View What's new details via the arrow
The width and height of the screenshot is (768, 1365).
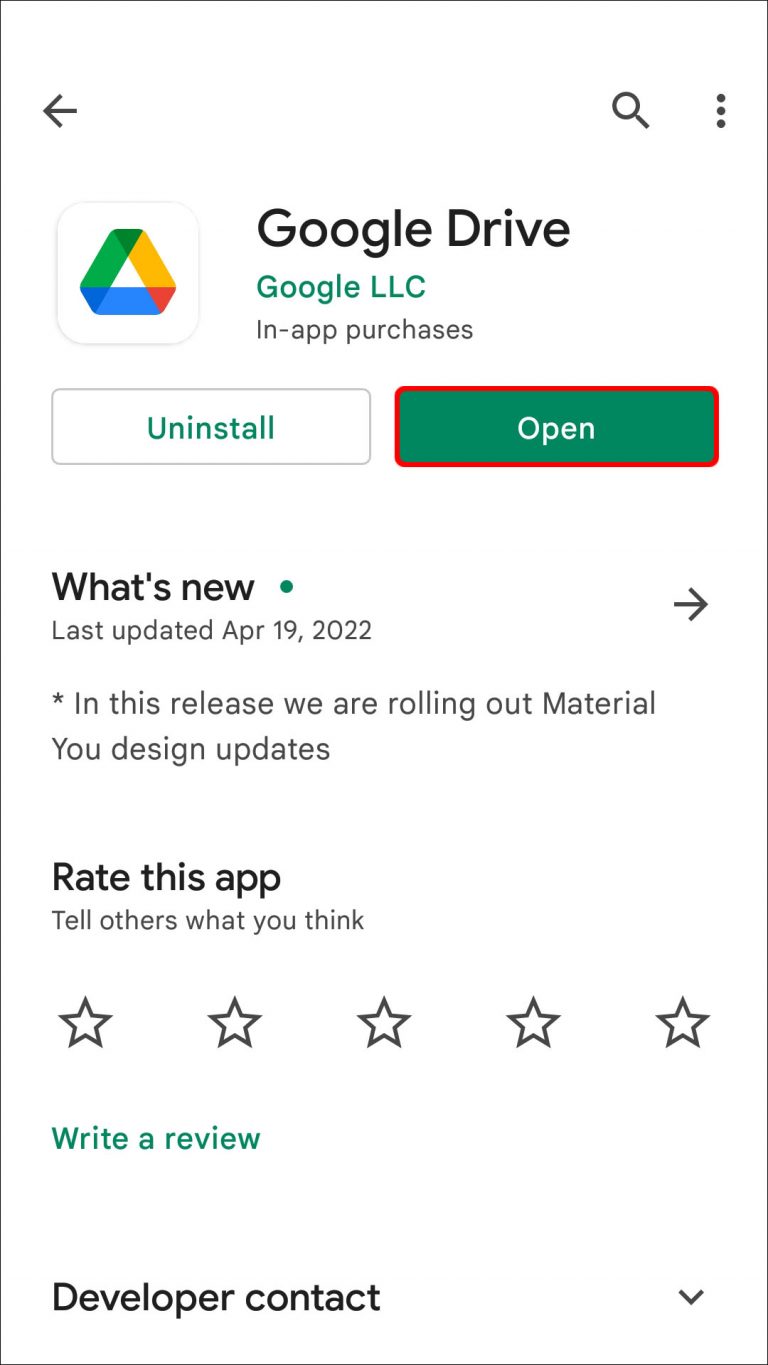tap(691, 604)
